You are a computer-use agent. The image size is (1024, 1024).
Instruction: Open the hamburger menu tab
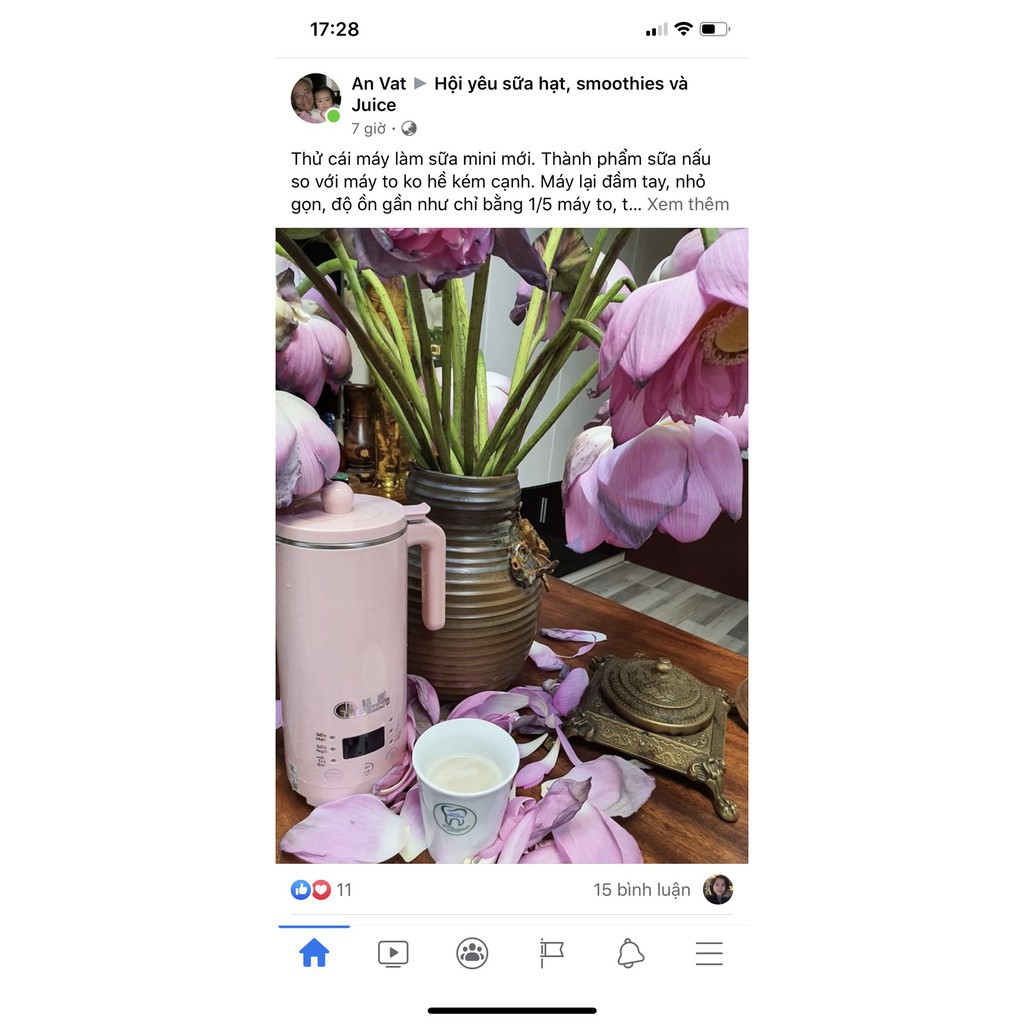pyautogui.click(x=709, y=953)
